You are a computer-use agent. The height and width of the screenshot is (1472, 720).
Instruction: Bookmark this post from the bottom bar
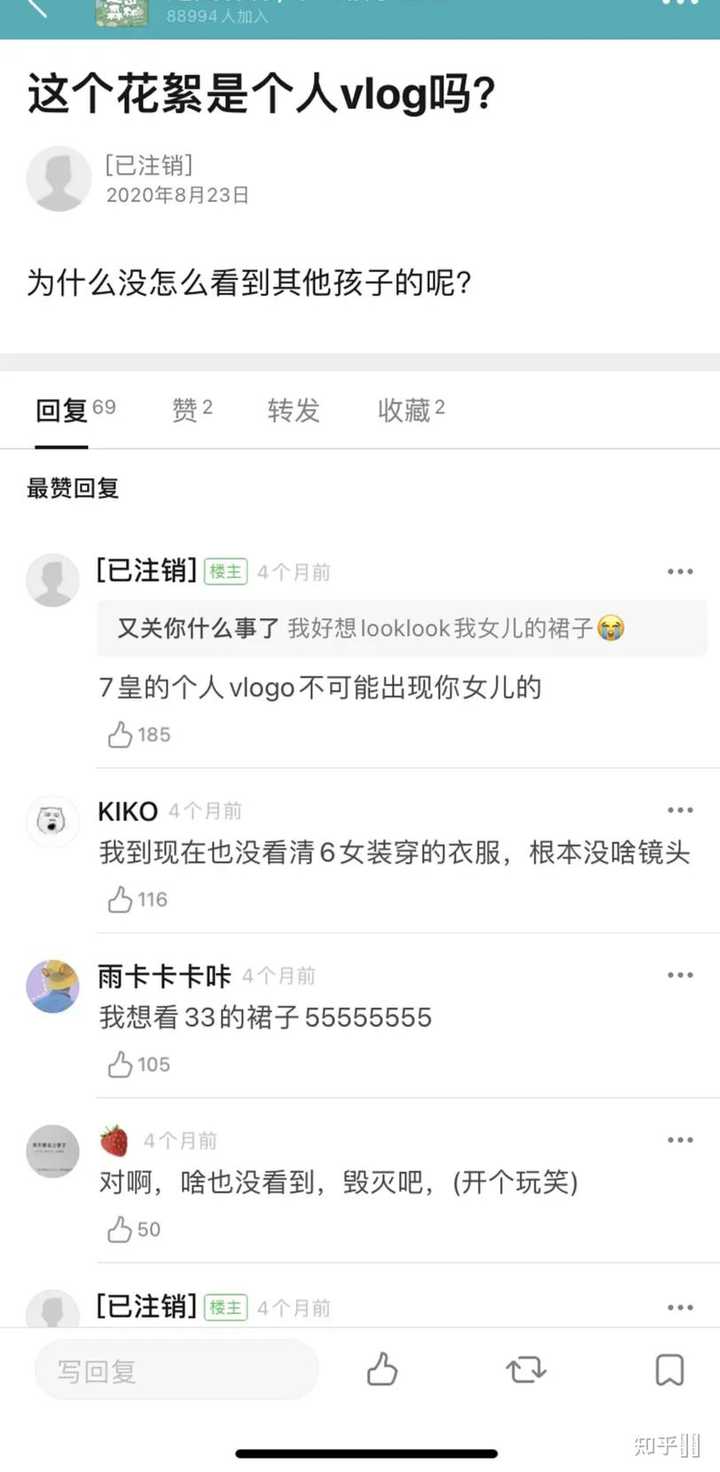(x=669, y=1370)
